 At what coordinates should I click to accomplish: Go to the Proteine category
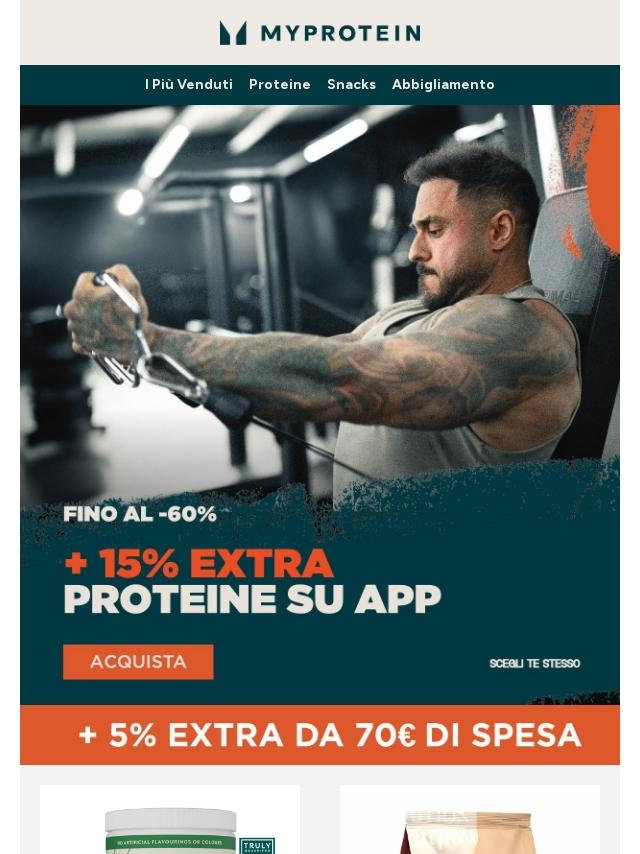click(x=279, y=85)
